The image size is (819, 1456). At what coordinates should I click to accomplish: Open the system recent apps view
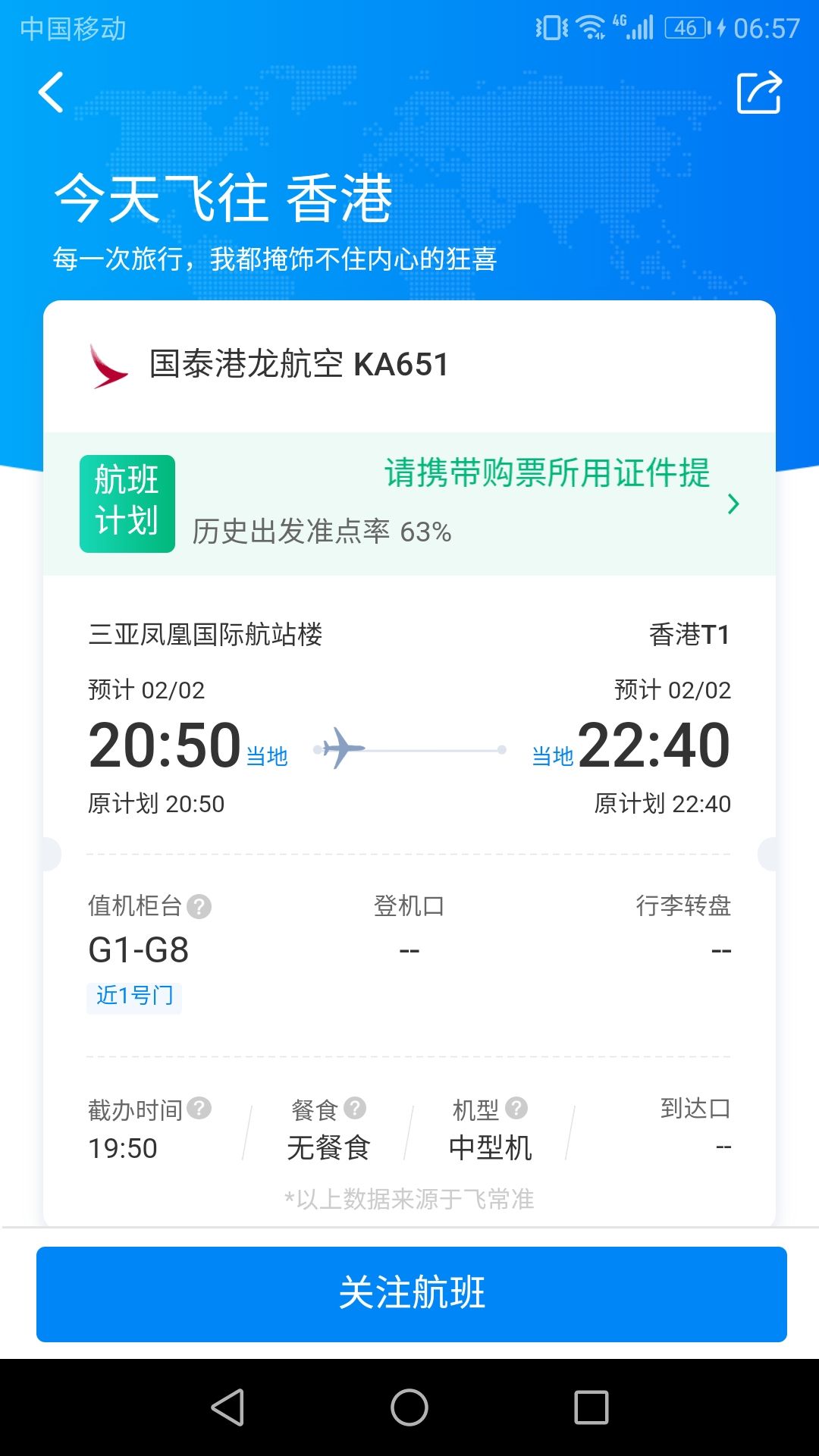[x=591, y=1407]
